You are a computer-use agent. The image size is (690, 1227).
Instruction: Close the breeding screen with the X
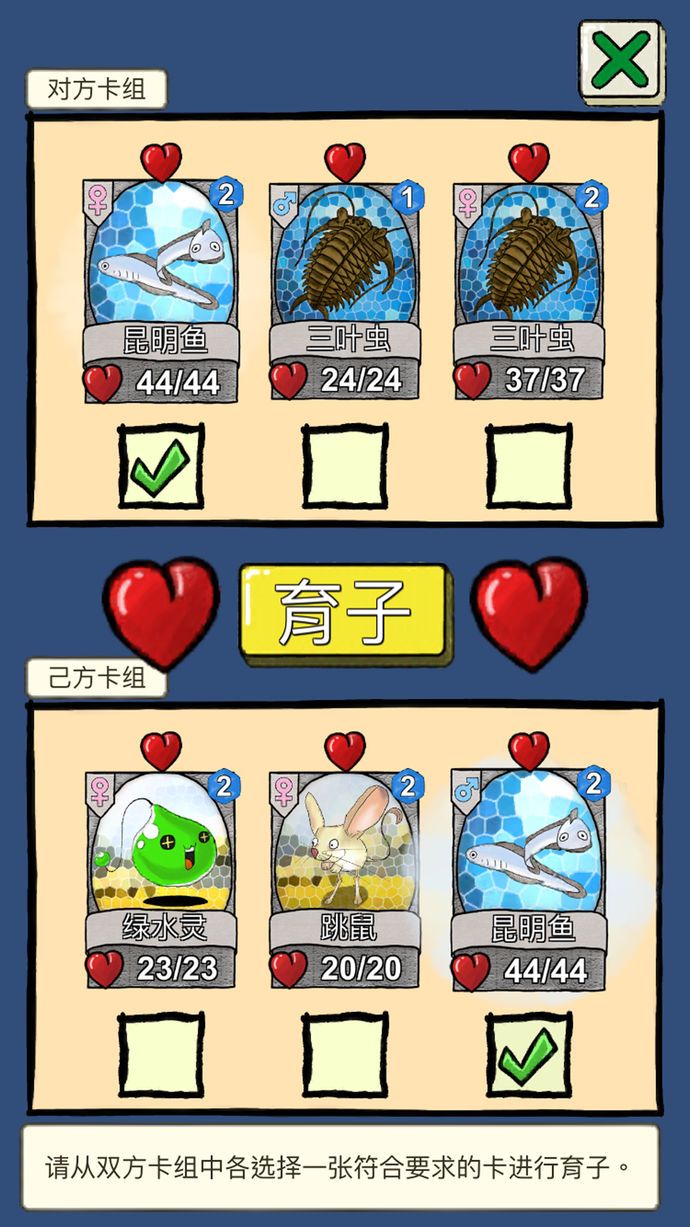[x=620, y=61]
